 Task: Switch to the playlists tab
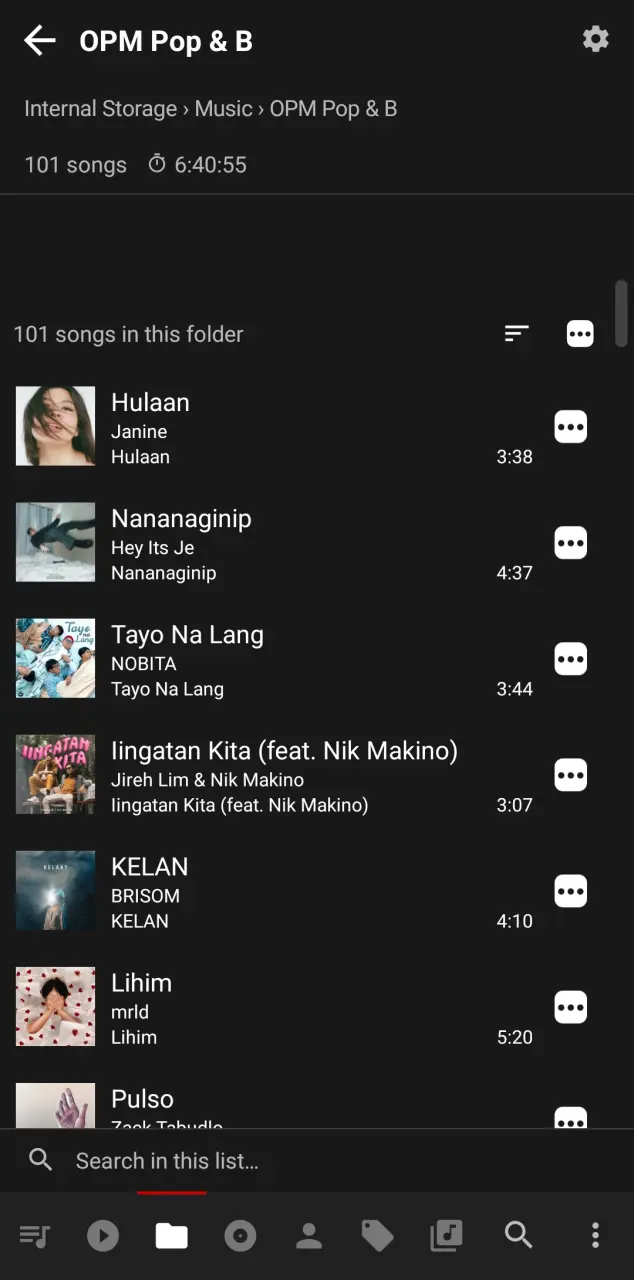[446, 1236]
